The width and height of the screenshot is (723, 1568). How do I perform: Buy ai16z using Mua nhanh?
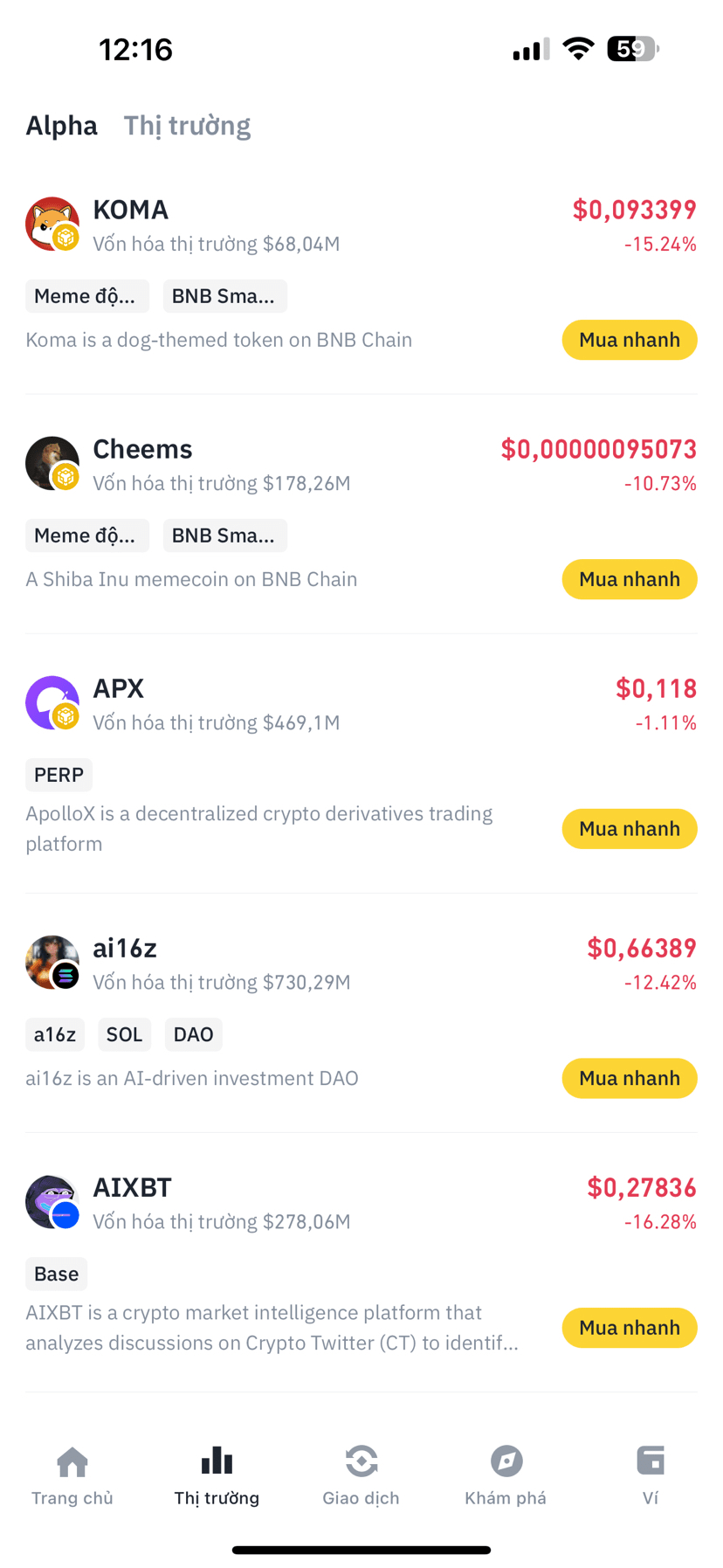point(629,1078)
